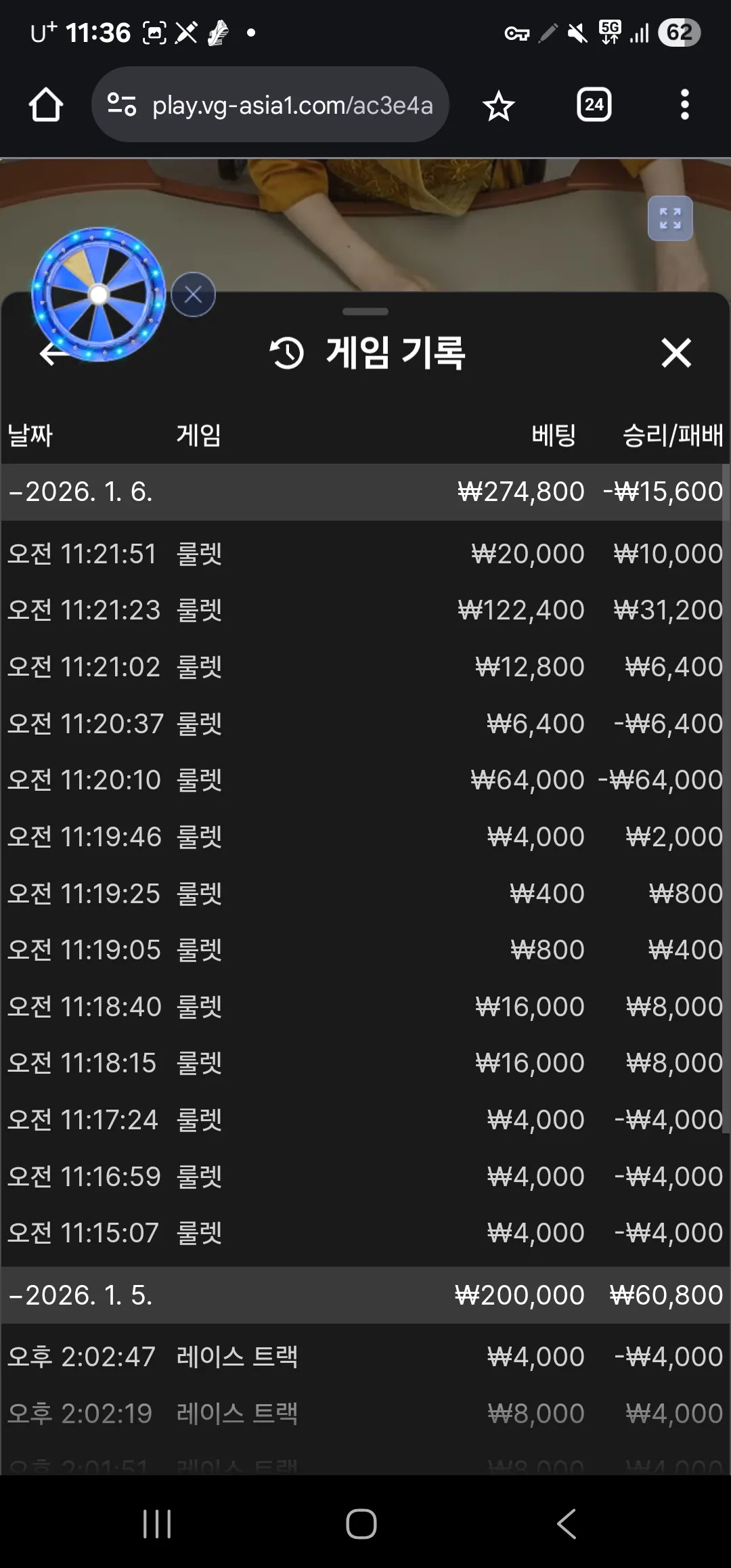
Task: Open the browser overflow menu
Action: (684, 105)
